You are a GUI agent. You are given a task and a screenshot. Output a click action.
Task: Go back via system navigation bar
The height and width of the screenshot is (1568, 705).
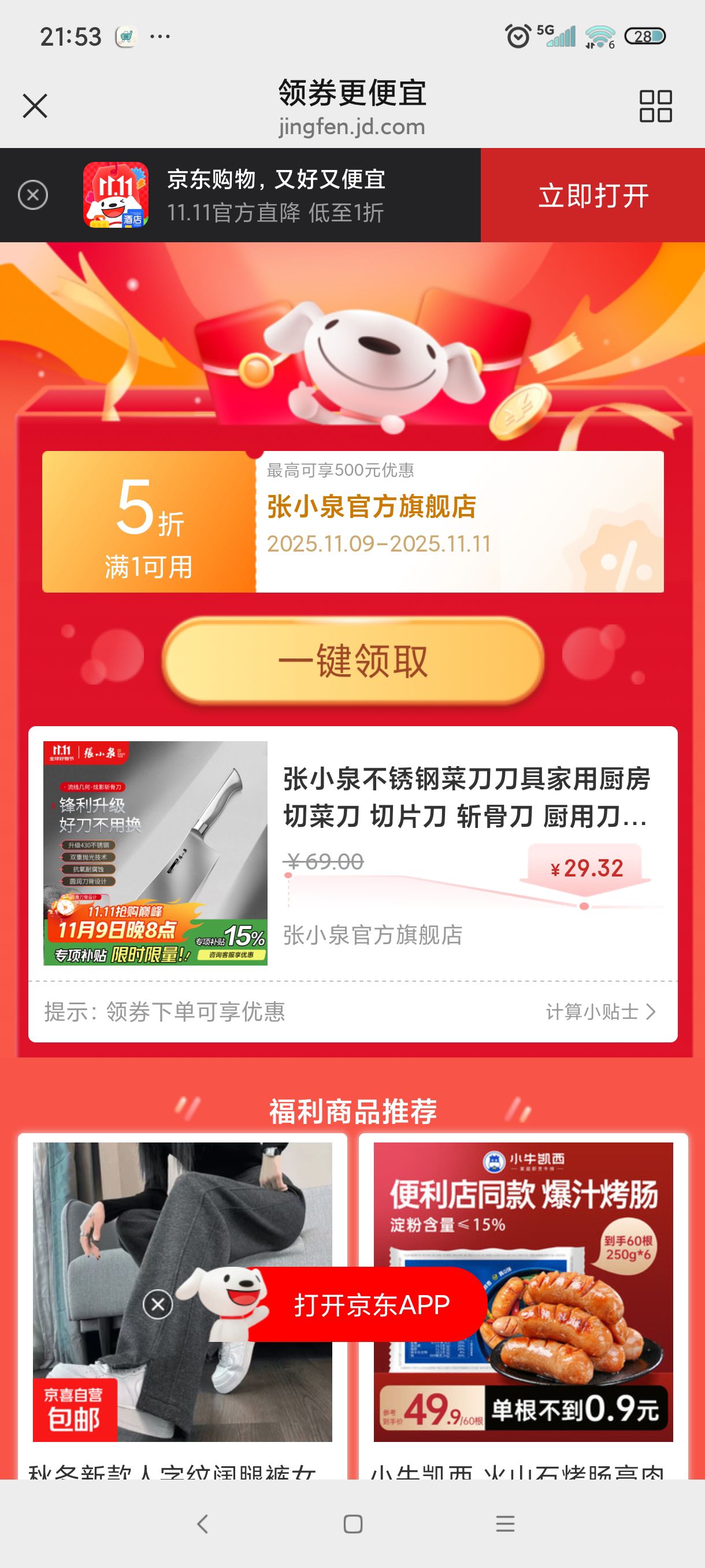(x=203, y=1523)
